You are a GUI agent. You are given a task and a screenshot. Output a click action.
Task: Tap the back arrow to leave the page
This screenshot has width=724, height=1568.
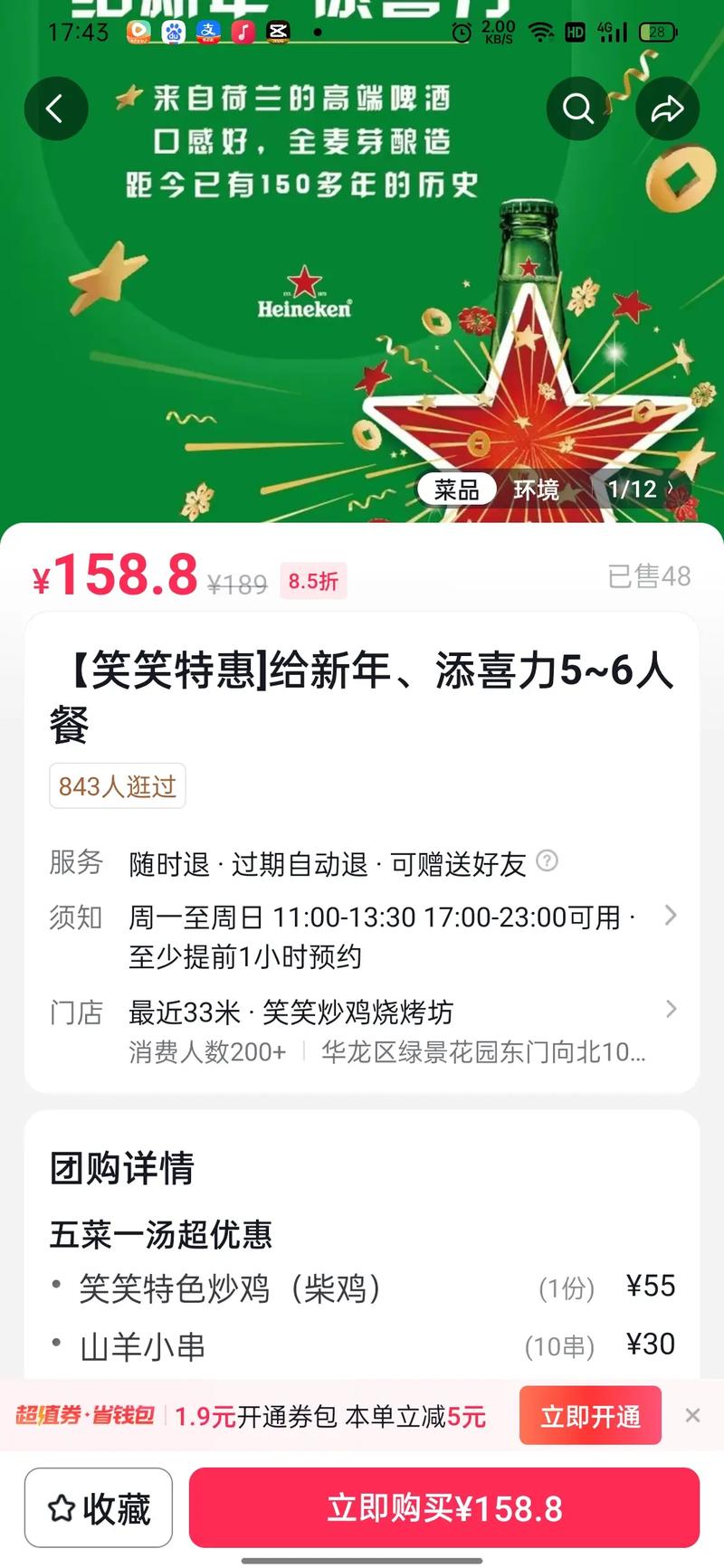tap(56, 108)
